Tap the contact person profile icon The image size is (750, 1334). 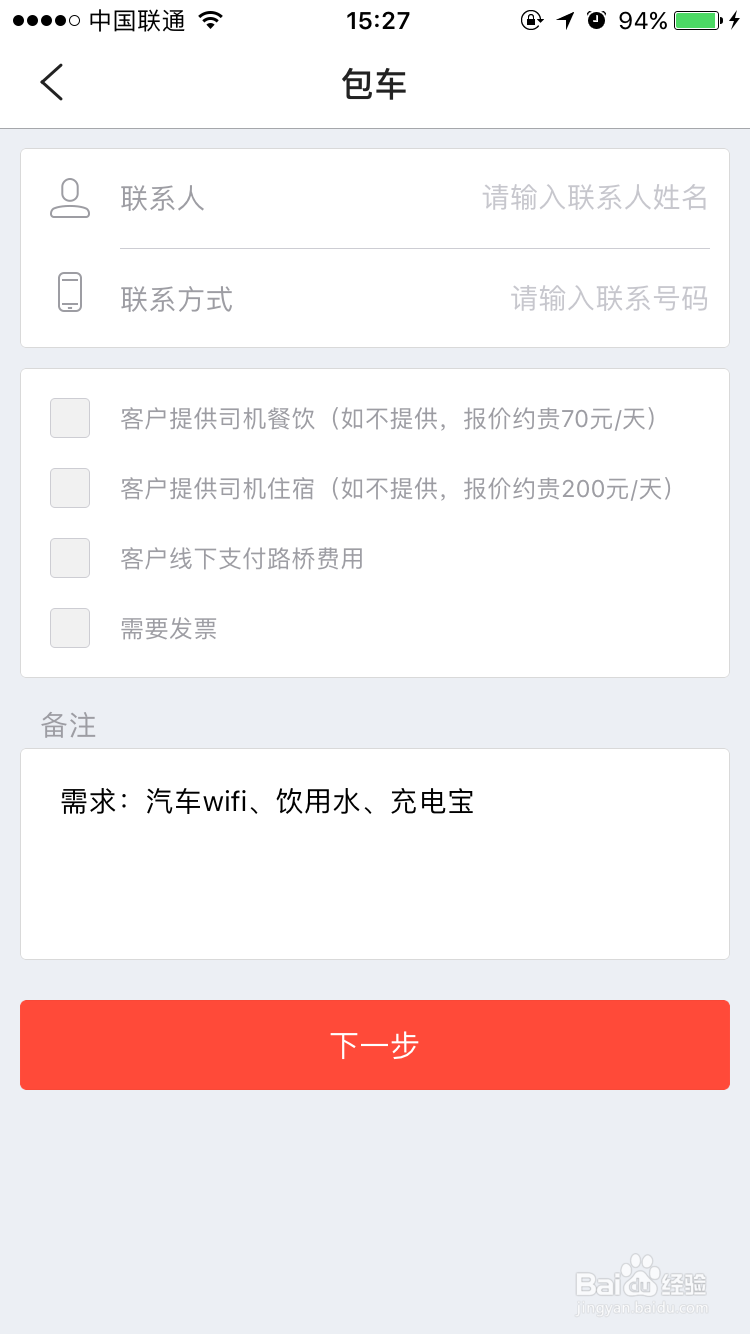click(x=69, y=197)
